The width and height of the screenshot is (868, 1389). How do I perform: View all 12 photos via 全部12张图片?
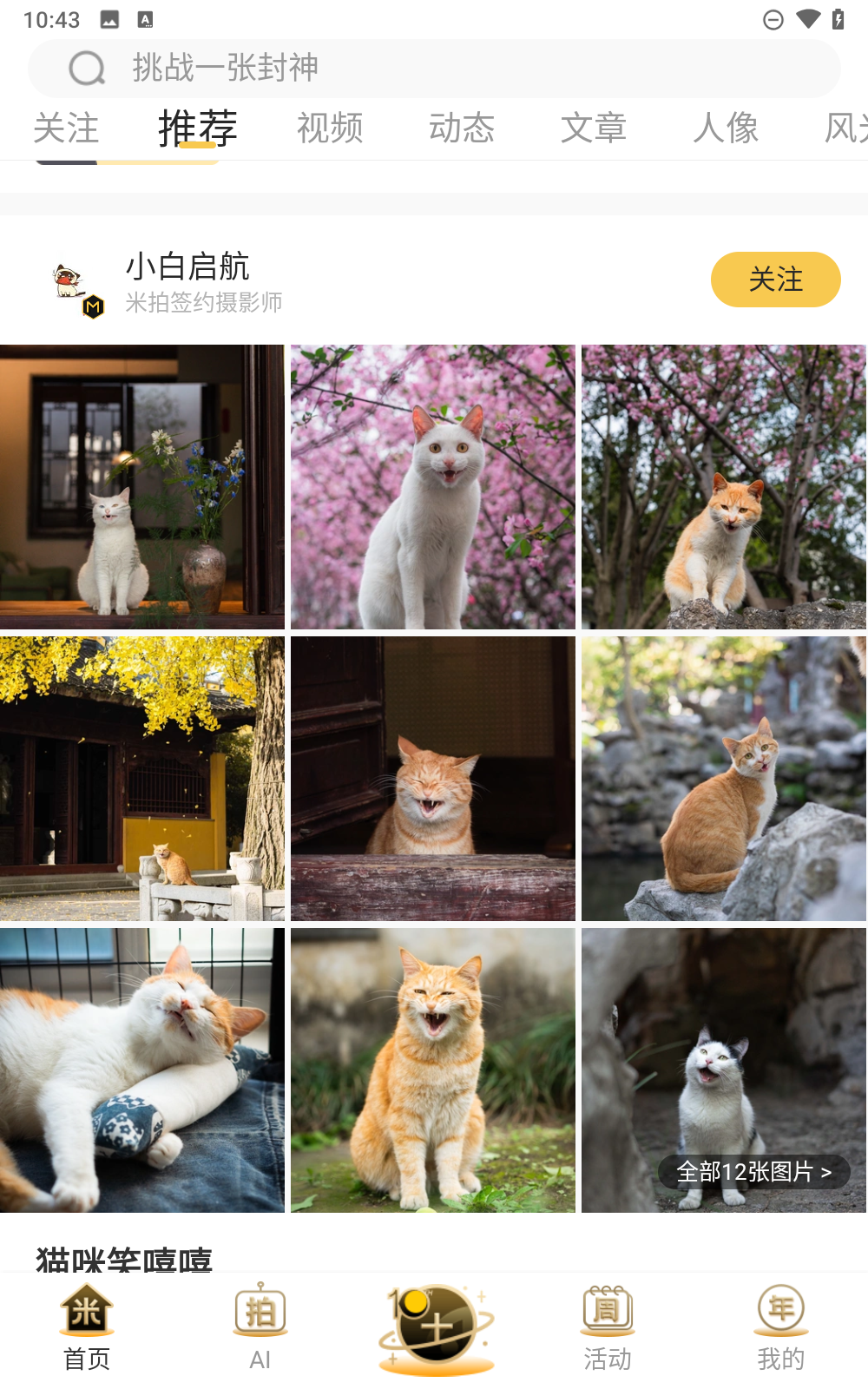(x=753, y=1172)
